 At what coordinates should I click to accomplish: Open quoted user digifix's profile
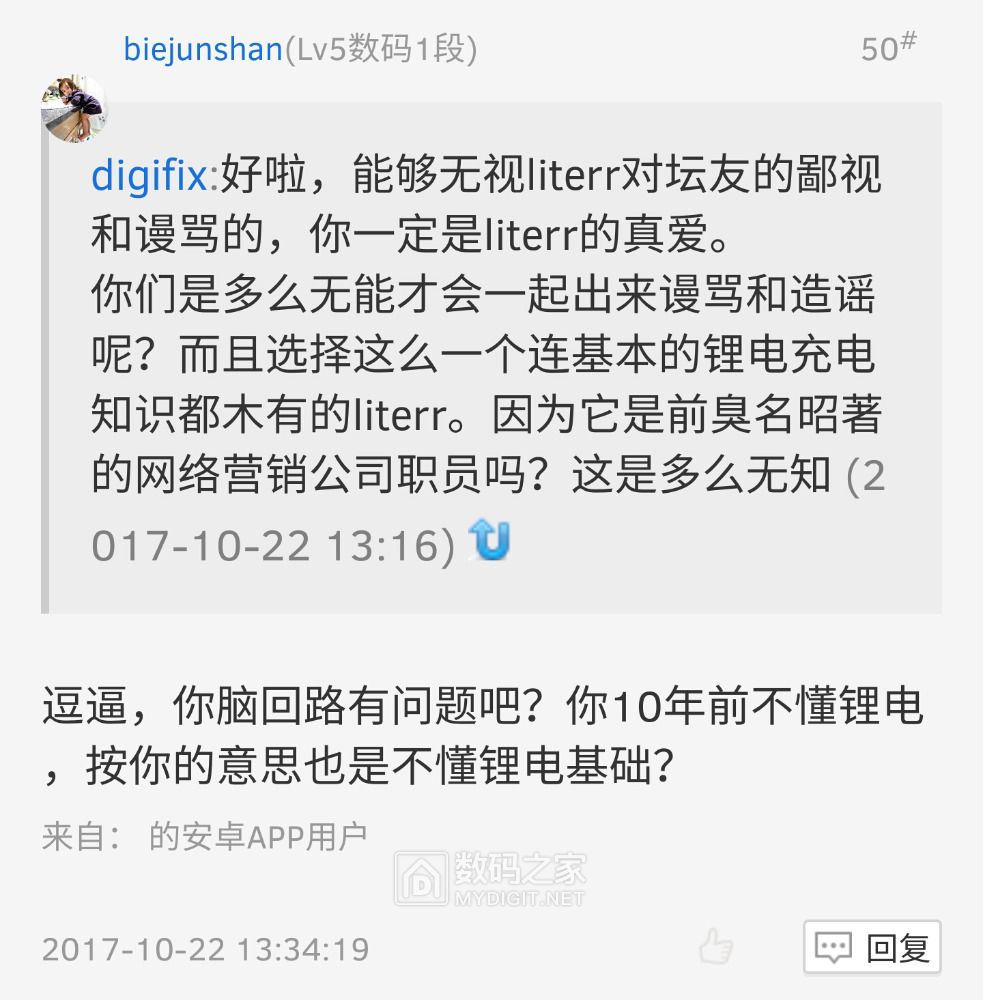[x=151, y=176]
